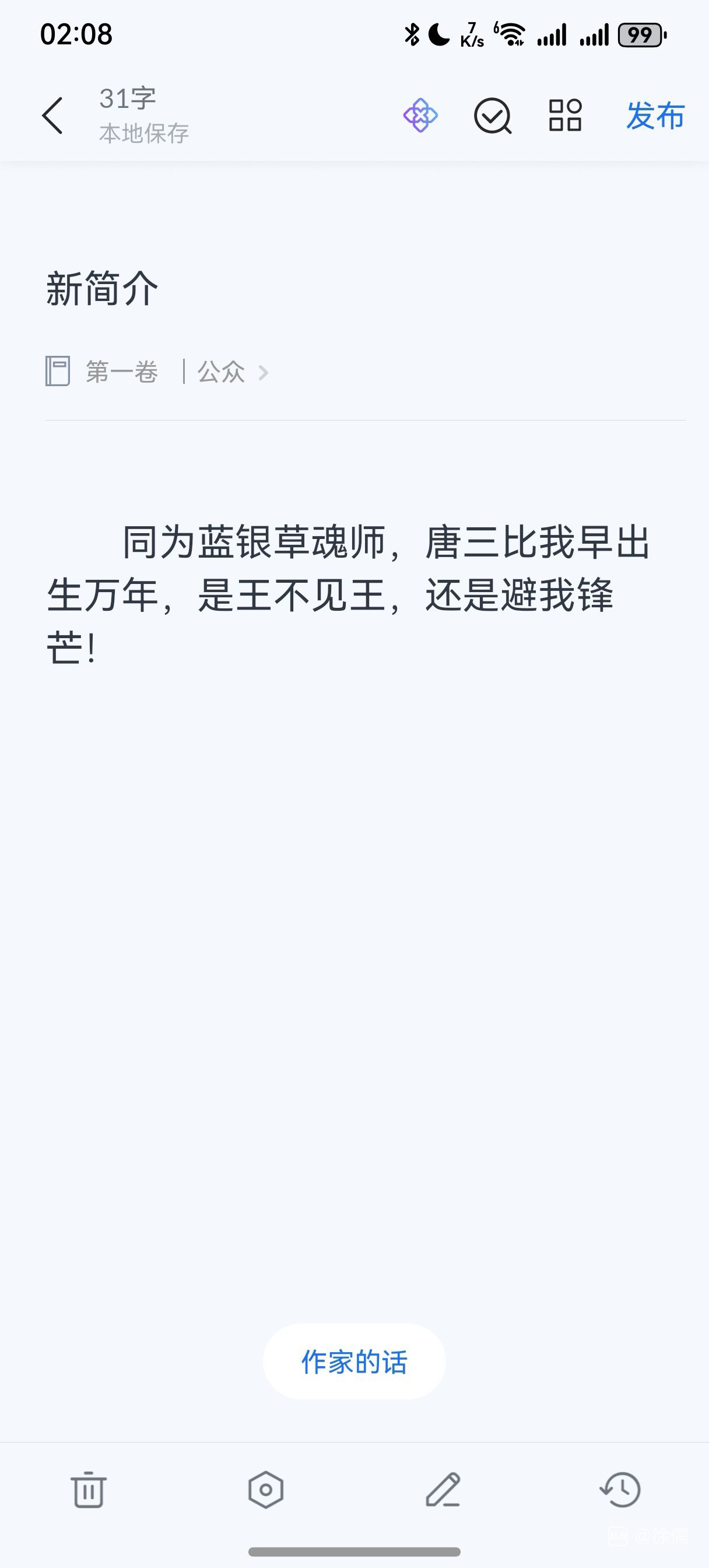709x1568 pixels.
Task: View the revision history clock icon
Action: (x=620, y=1489)
